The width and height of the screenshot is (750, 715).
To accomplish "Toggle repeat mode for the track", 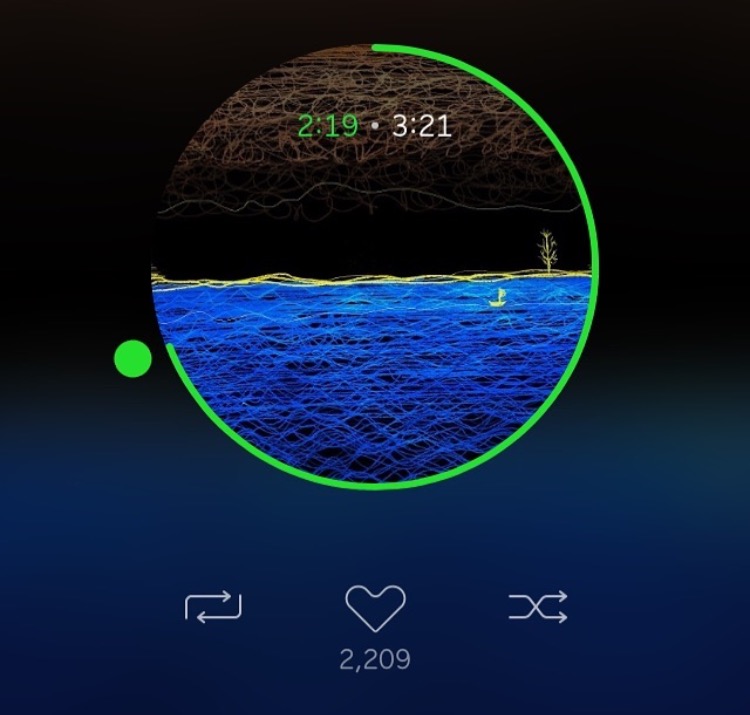I will click(x=213, y=606).
